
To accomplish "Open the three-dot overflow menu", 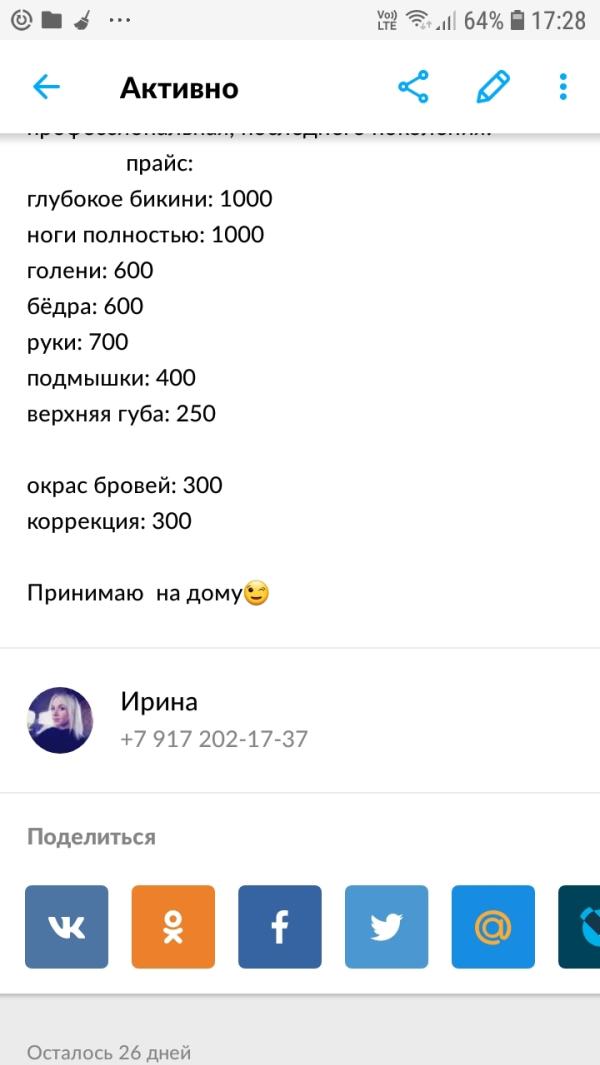I will click(563, 87).
